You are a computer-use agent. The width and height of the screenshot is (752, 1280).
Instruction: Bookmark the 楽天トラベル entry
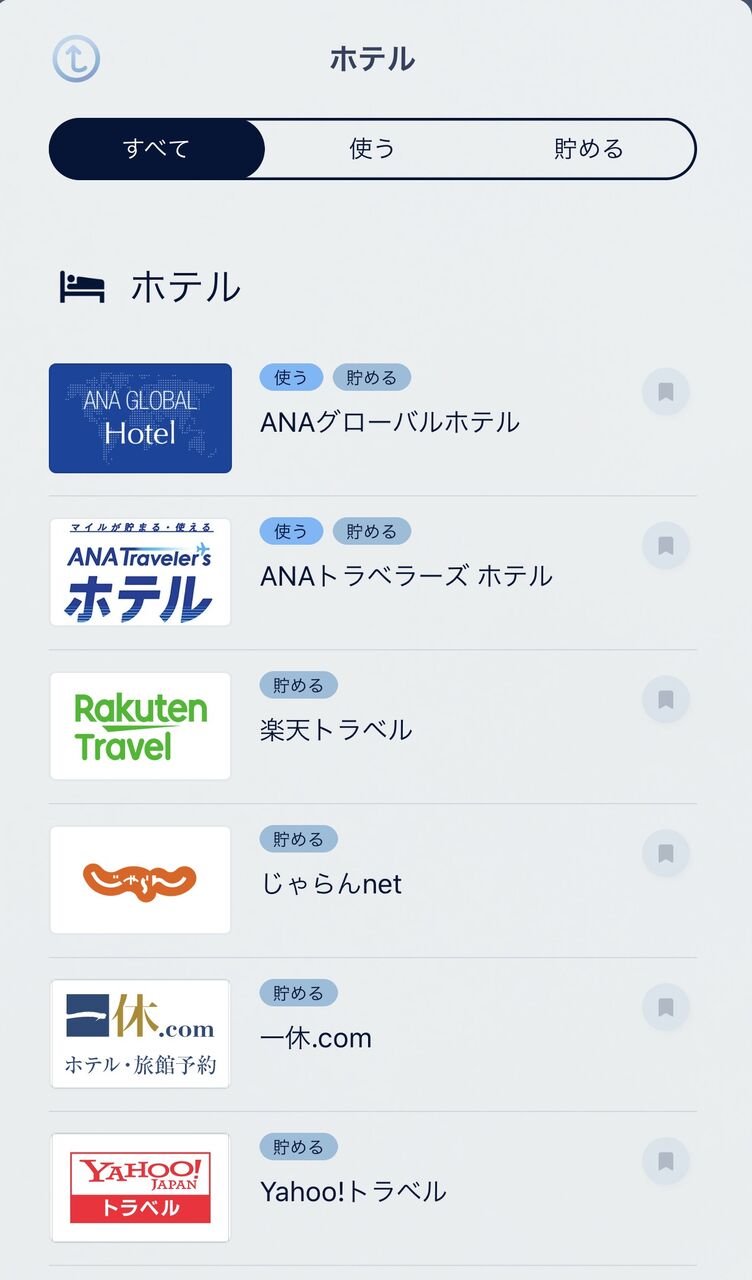click(665, 699)
